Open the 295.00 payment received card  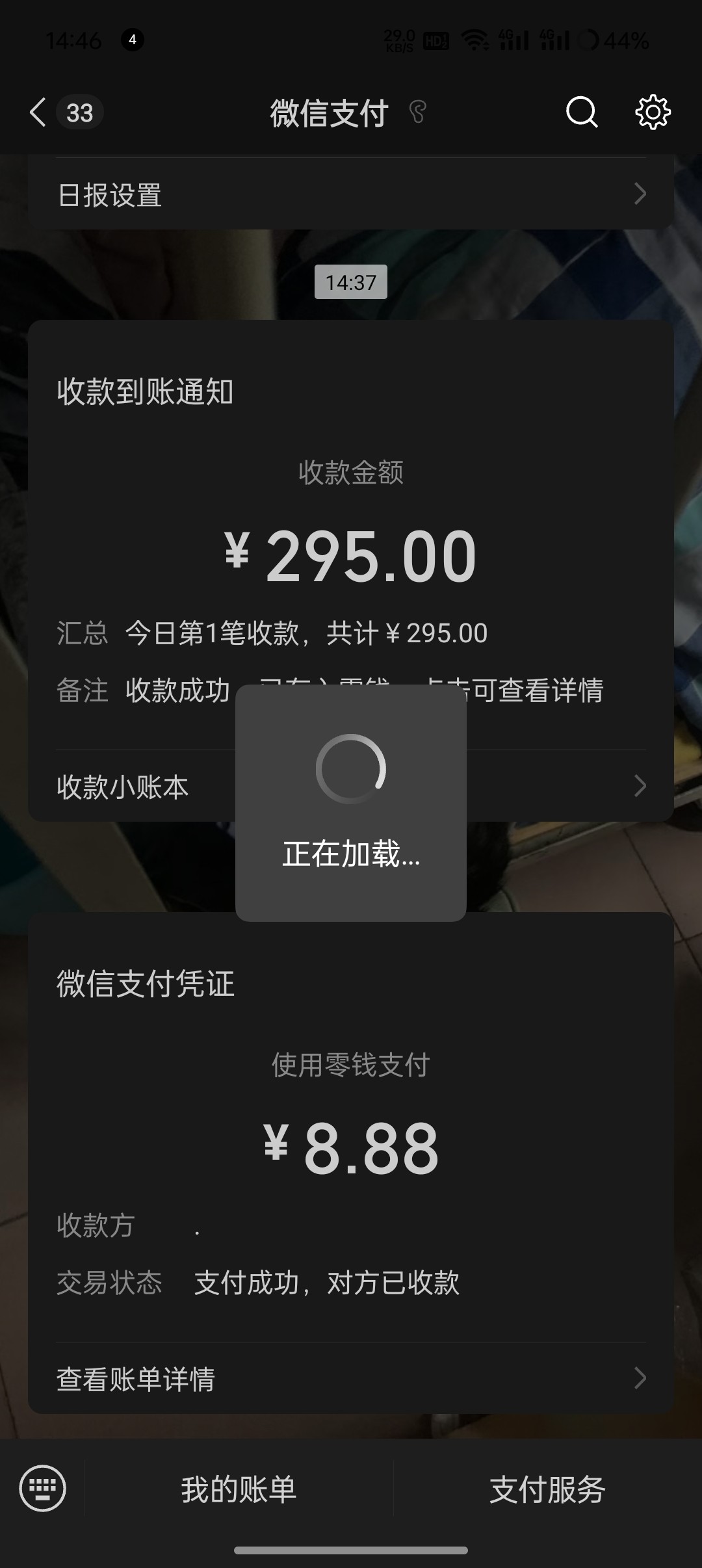pyautogui.click(x=351, y=534)
